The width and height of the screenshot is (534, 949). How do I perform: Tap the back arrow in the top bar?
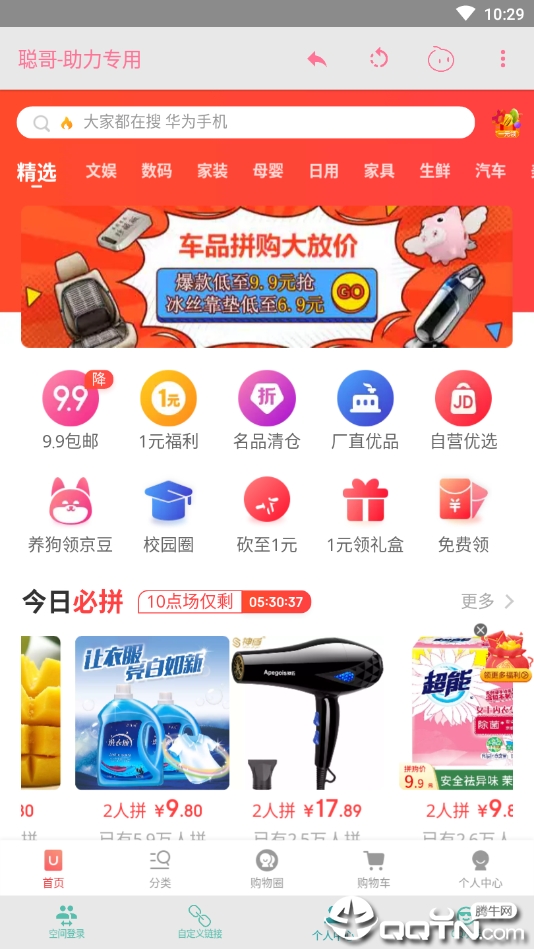(317, 59)
